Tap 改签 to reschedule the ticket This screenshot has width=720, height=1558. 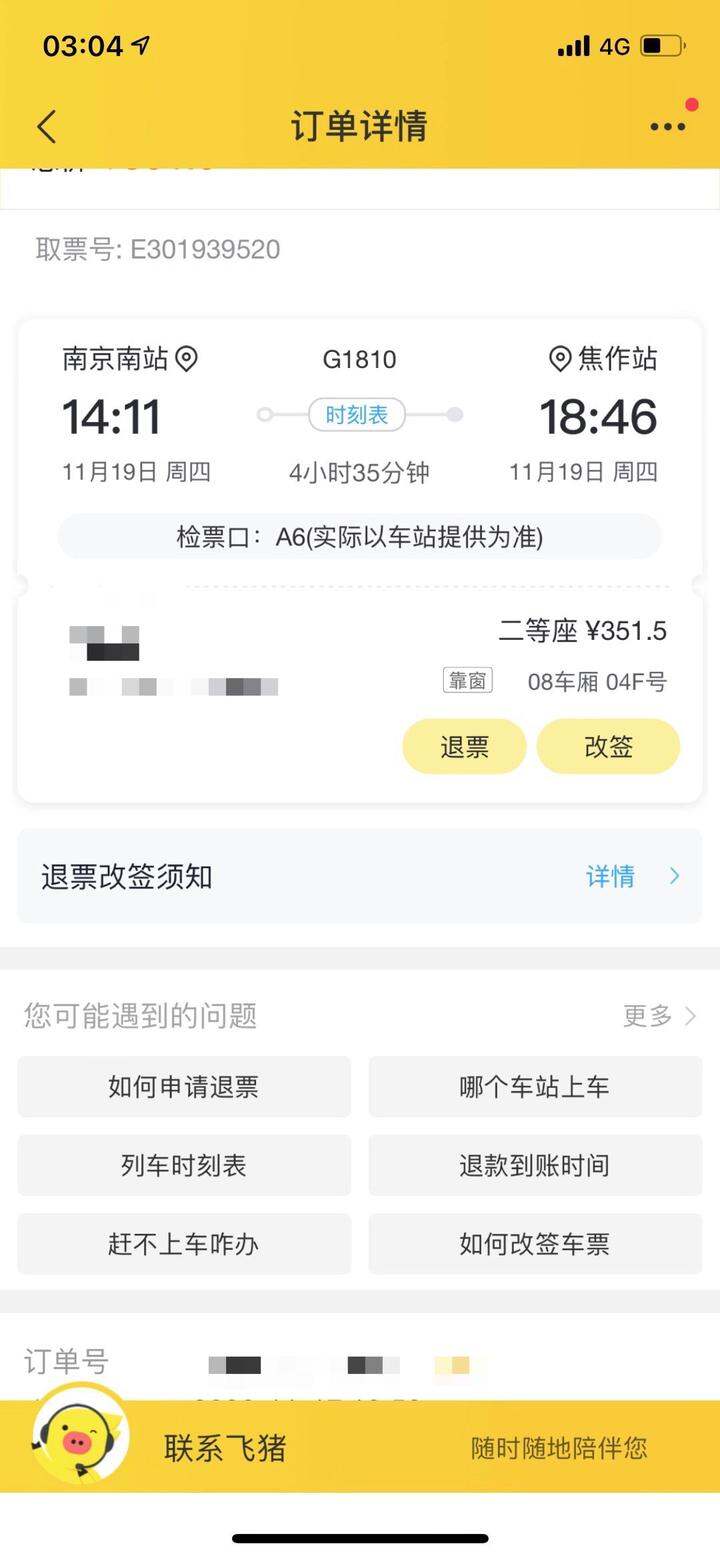[608, 747]
